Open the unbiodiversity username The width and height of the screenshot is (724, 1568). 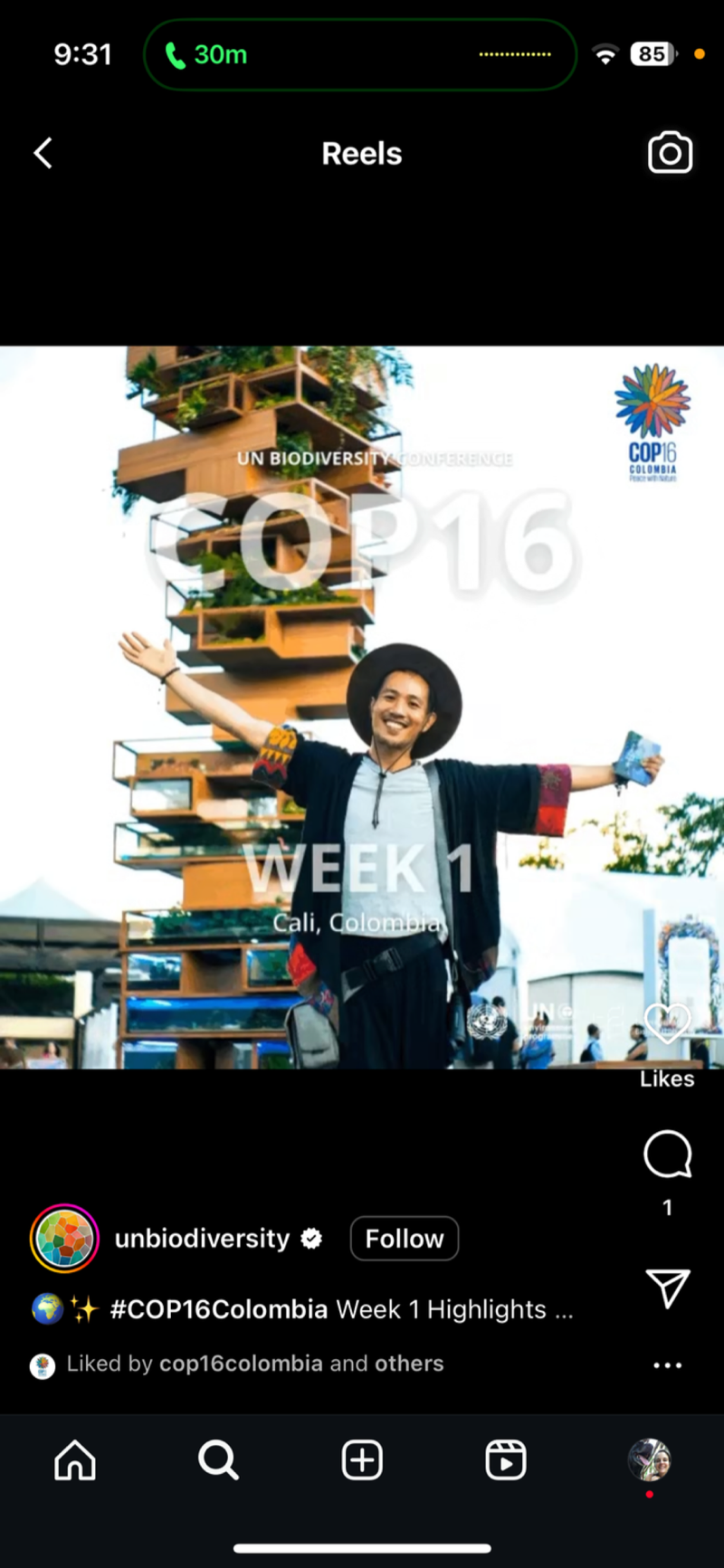coord(202,1239)
